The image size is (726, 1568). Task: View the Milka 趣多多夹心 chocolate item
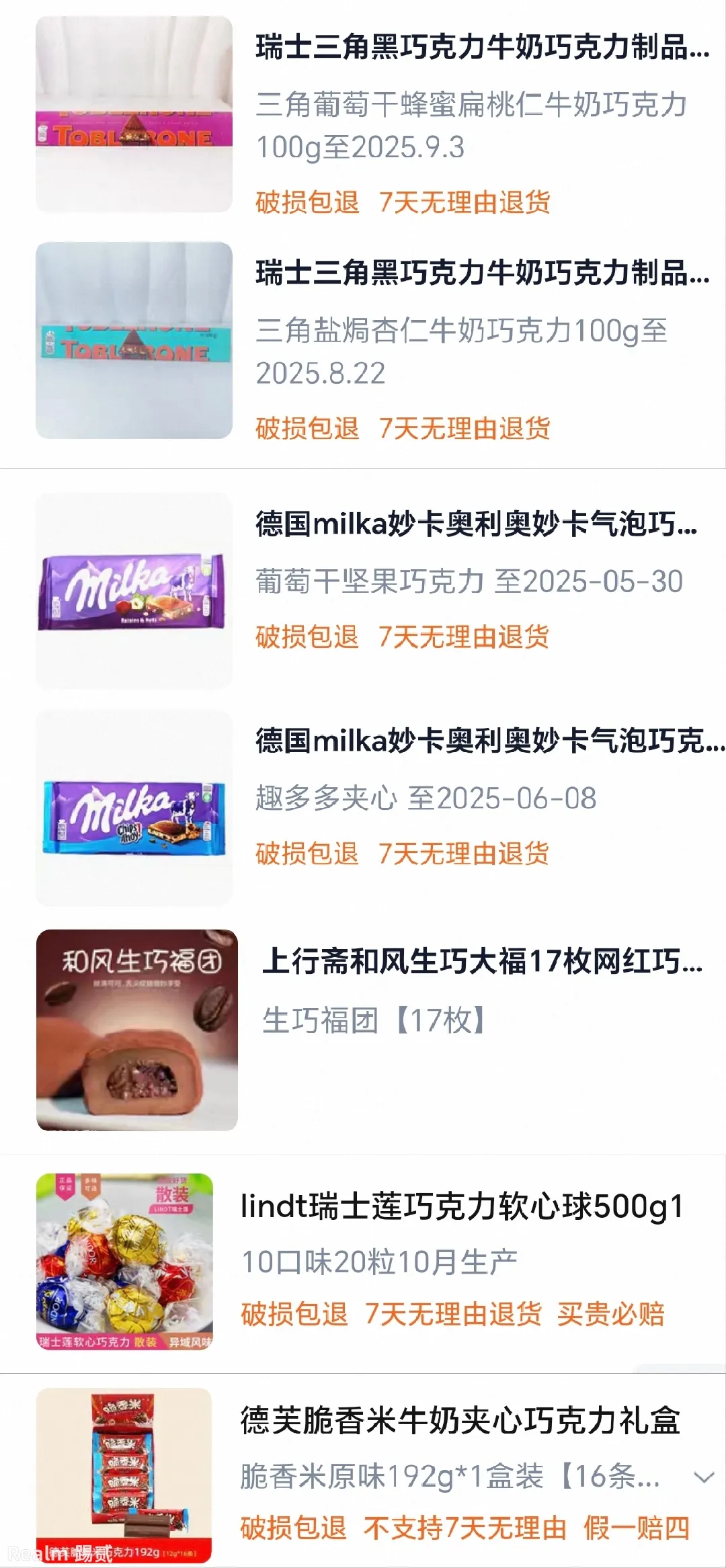tap(488, 741)
